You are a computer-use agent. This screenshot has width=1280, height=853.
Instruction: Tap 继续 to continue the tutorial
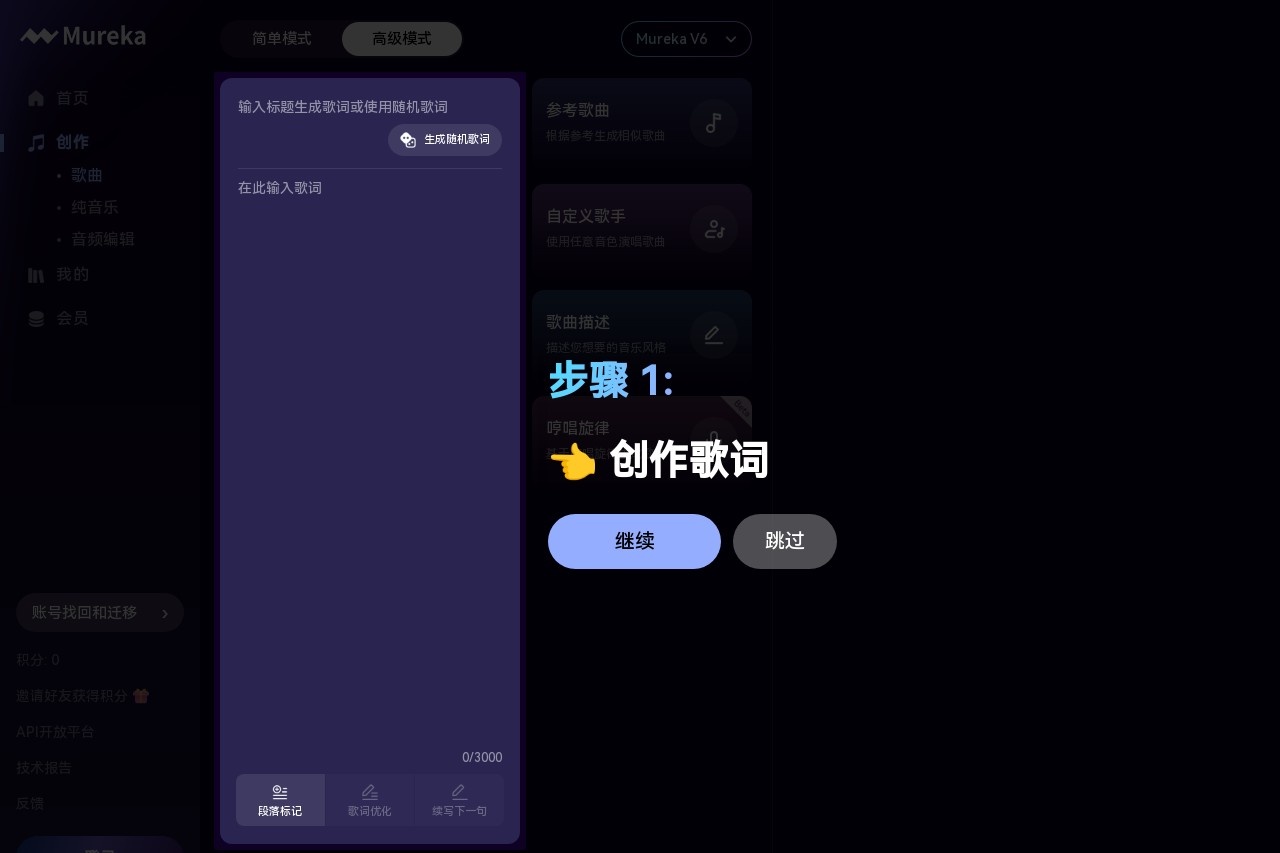pyautogui.click(x=634, y=541)
